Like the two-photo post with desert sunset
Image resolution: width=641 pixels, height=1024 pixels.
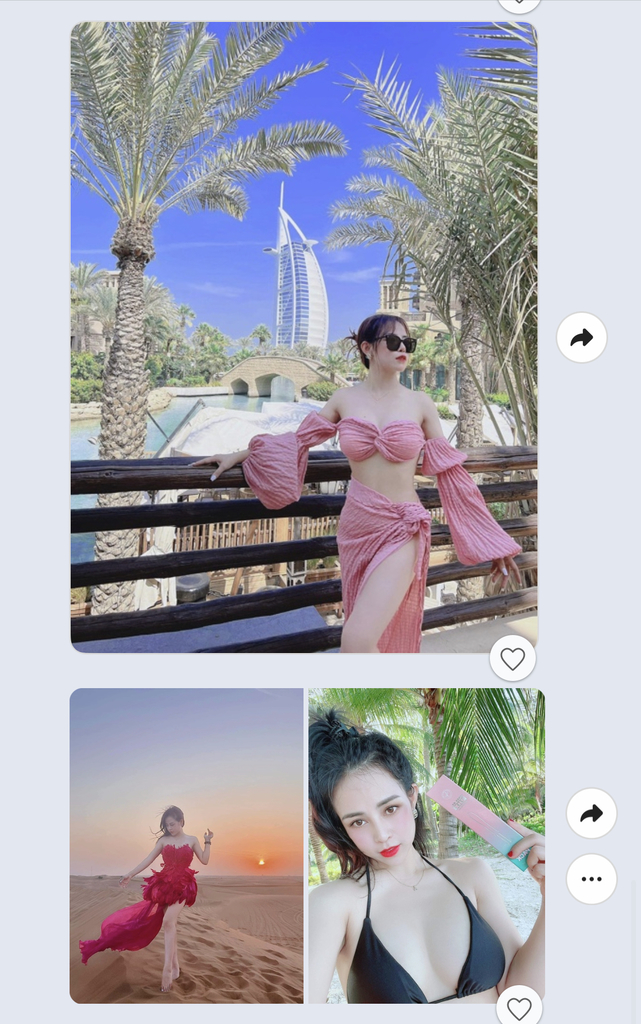click(519, 1008)
